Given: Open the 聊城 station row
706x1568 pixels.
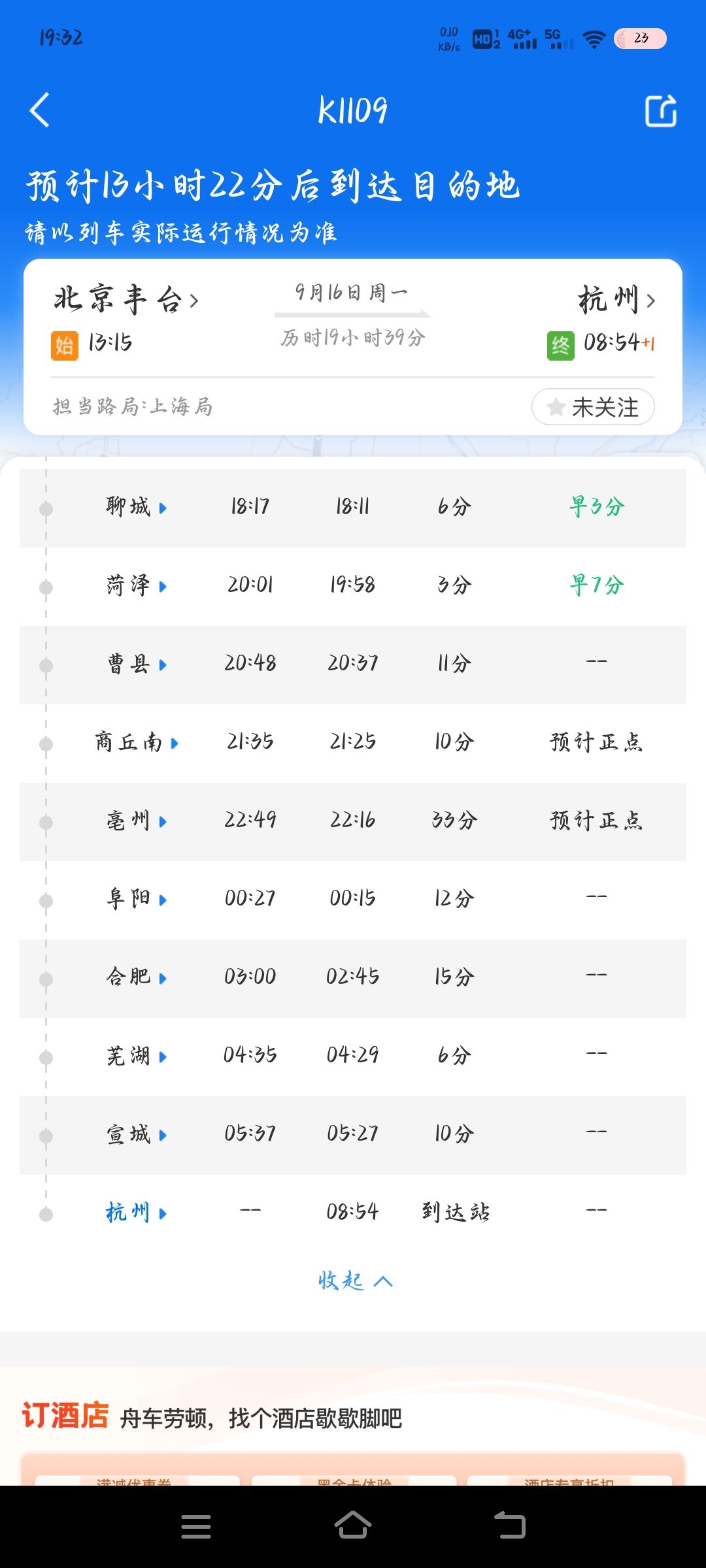Looking at the screenshot, I should click(x=353, y=508).
